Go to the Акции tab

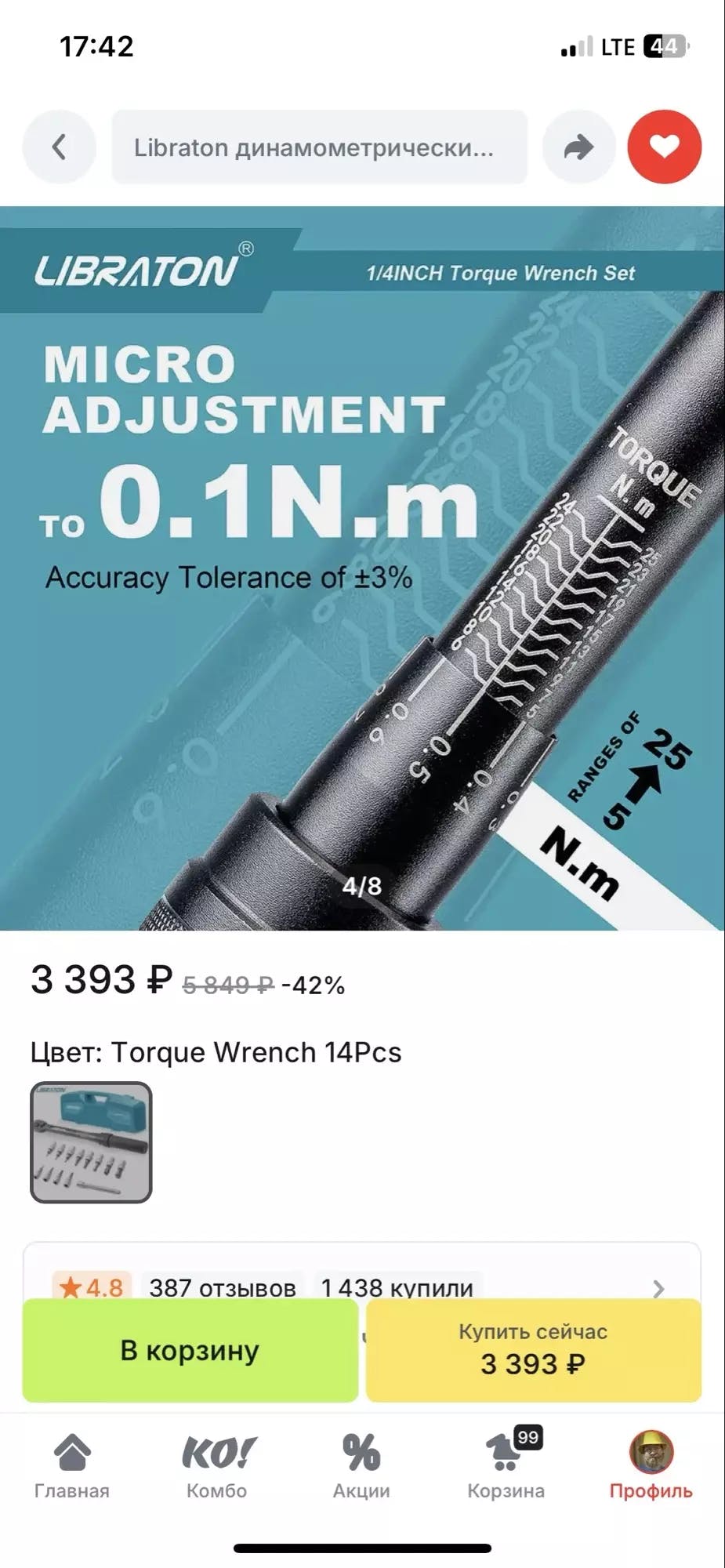click(x=361, y=1466)
